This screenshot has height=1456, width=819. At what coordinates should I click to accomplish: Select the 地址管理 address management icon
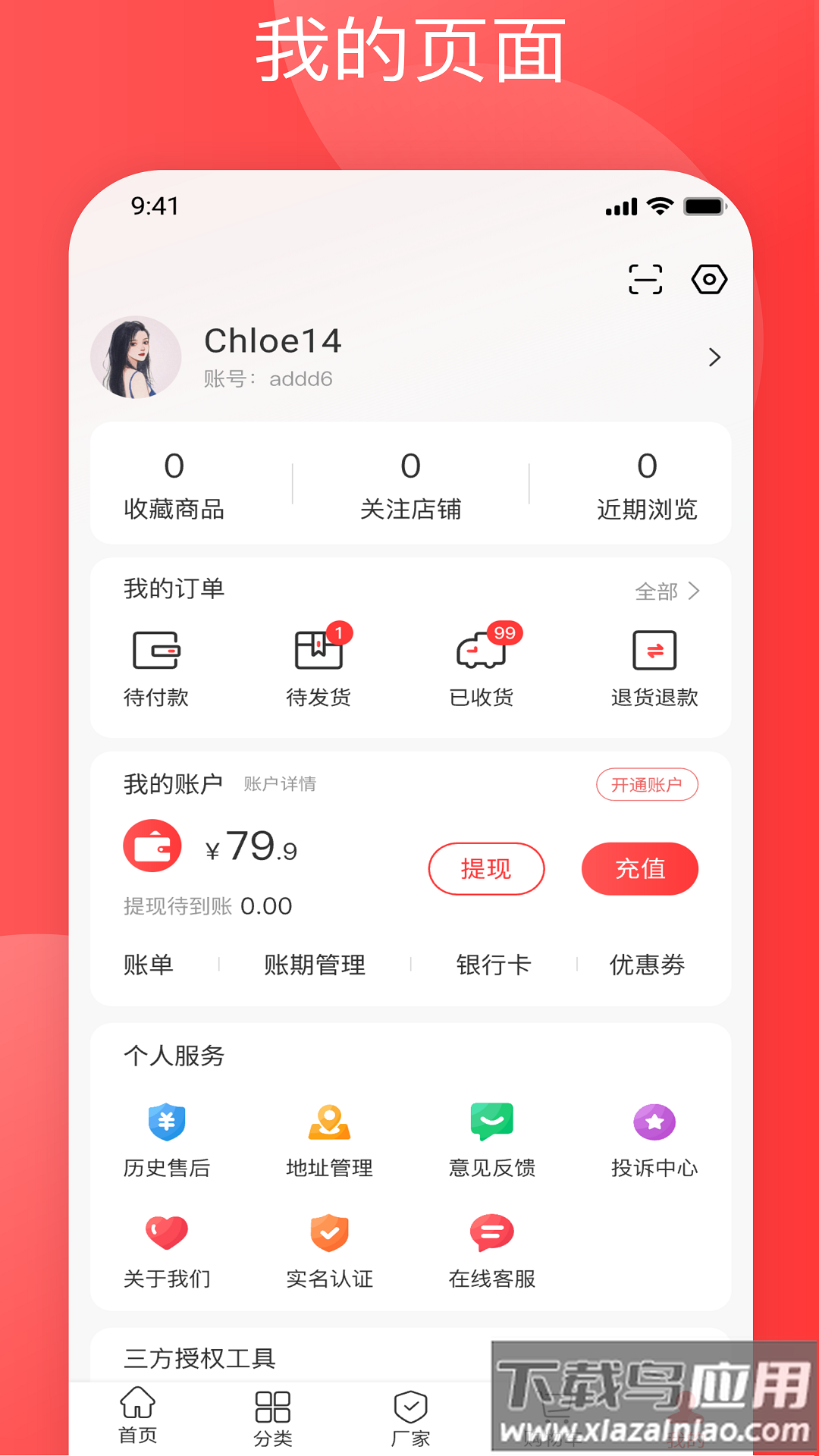[328, 1122]
